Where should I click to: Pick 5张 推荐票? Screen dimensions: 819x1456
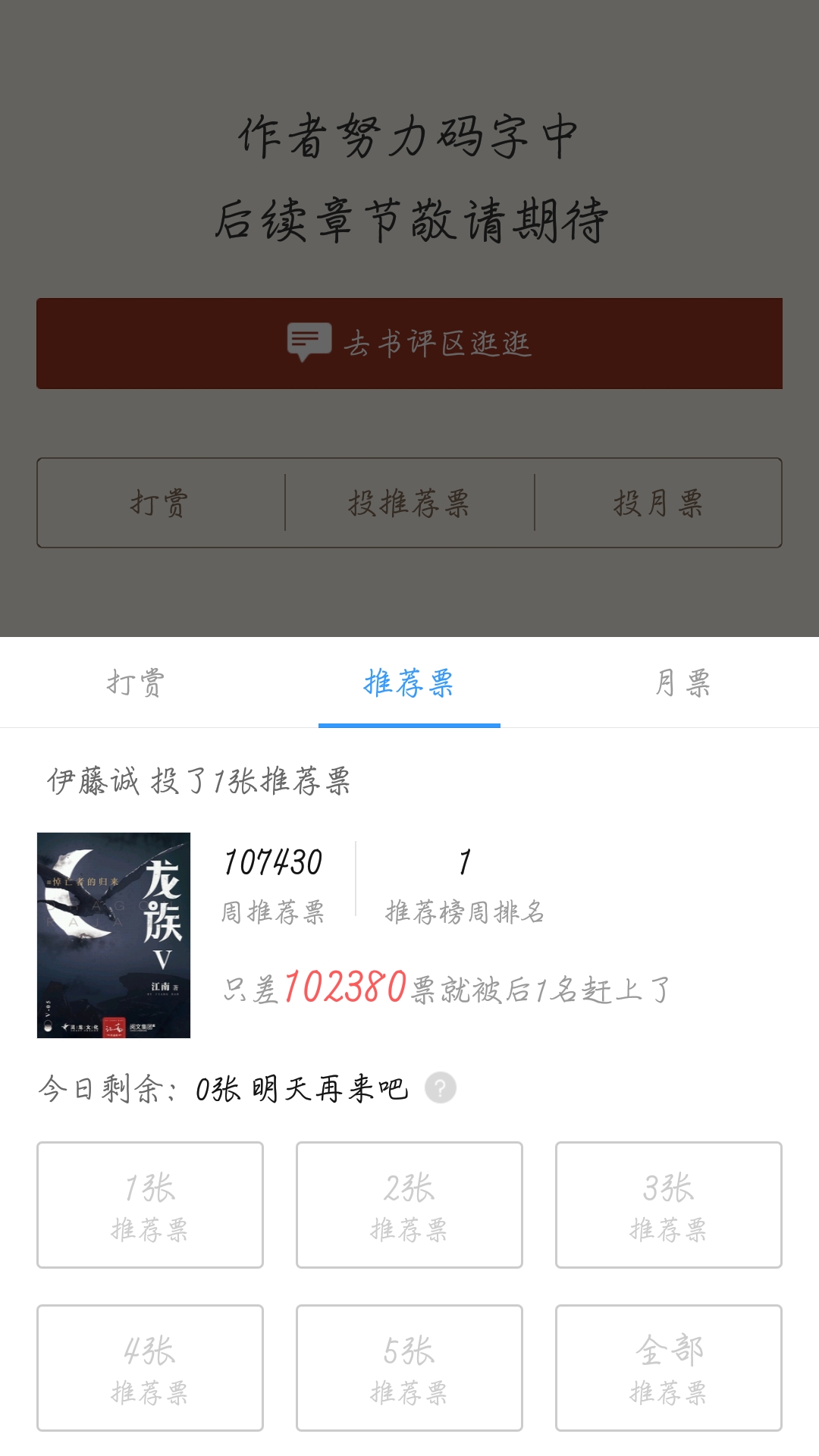[x=409, y=1368]
